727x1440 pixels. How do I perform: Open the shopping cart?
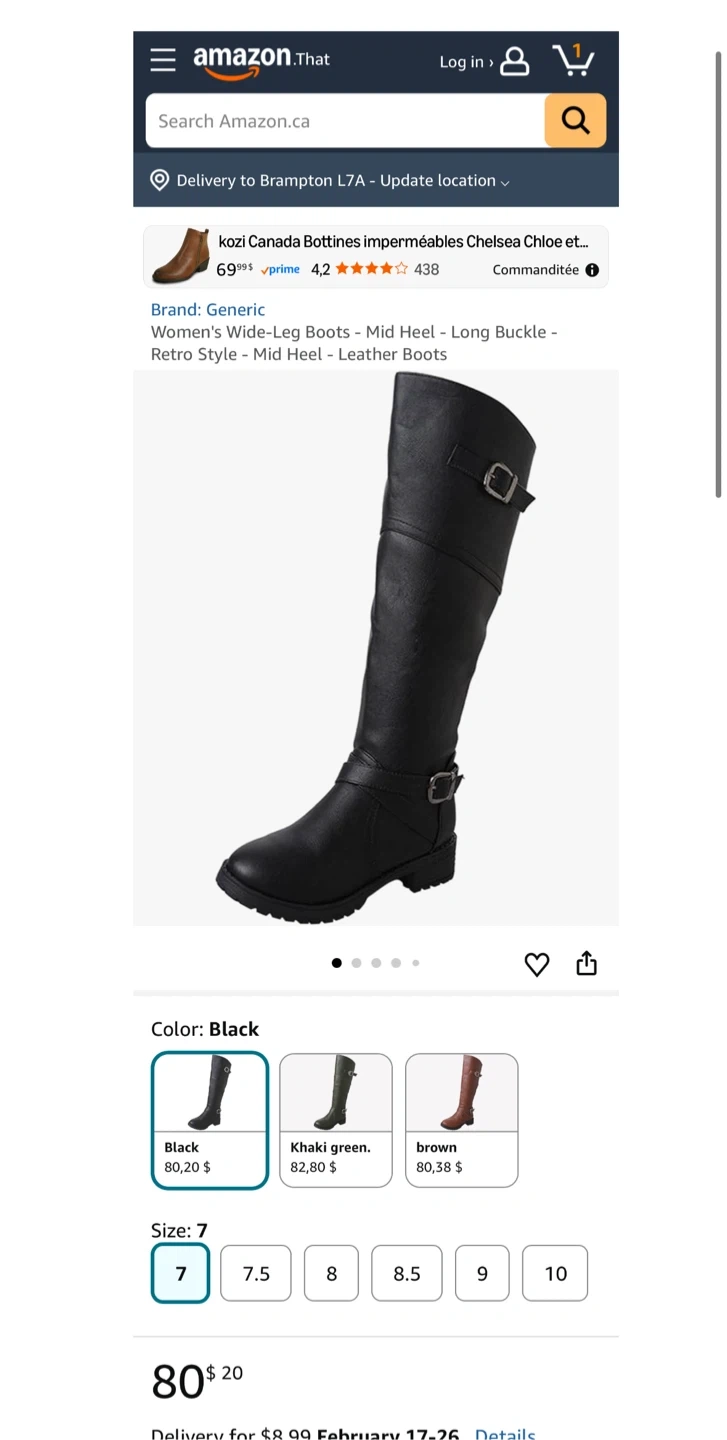tap(574, 60)
